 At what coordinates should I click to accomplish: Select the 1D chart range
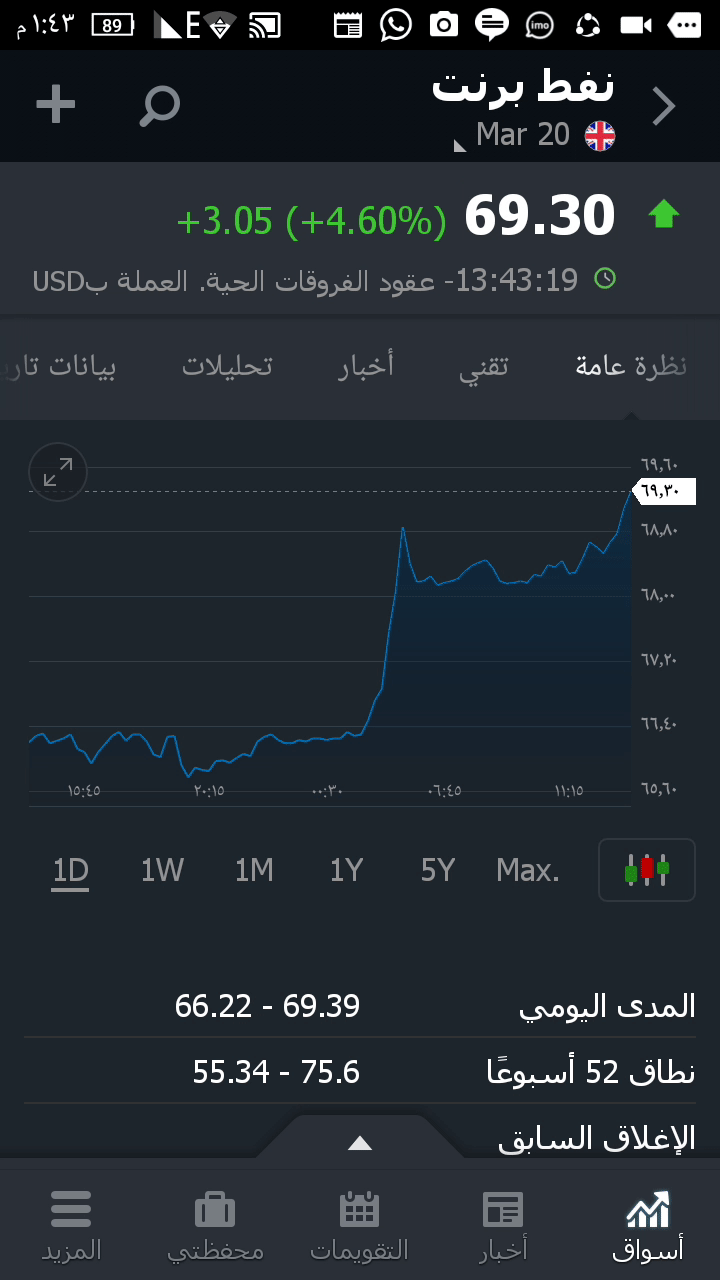pos(71,871)
